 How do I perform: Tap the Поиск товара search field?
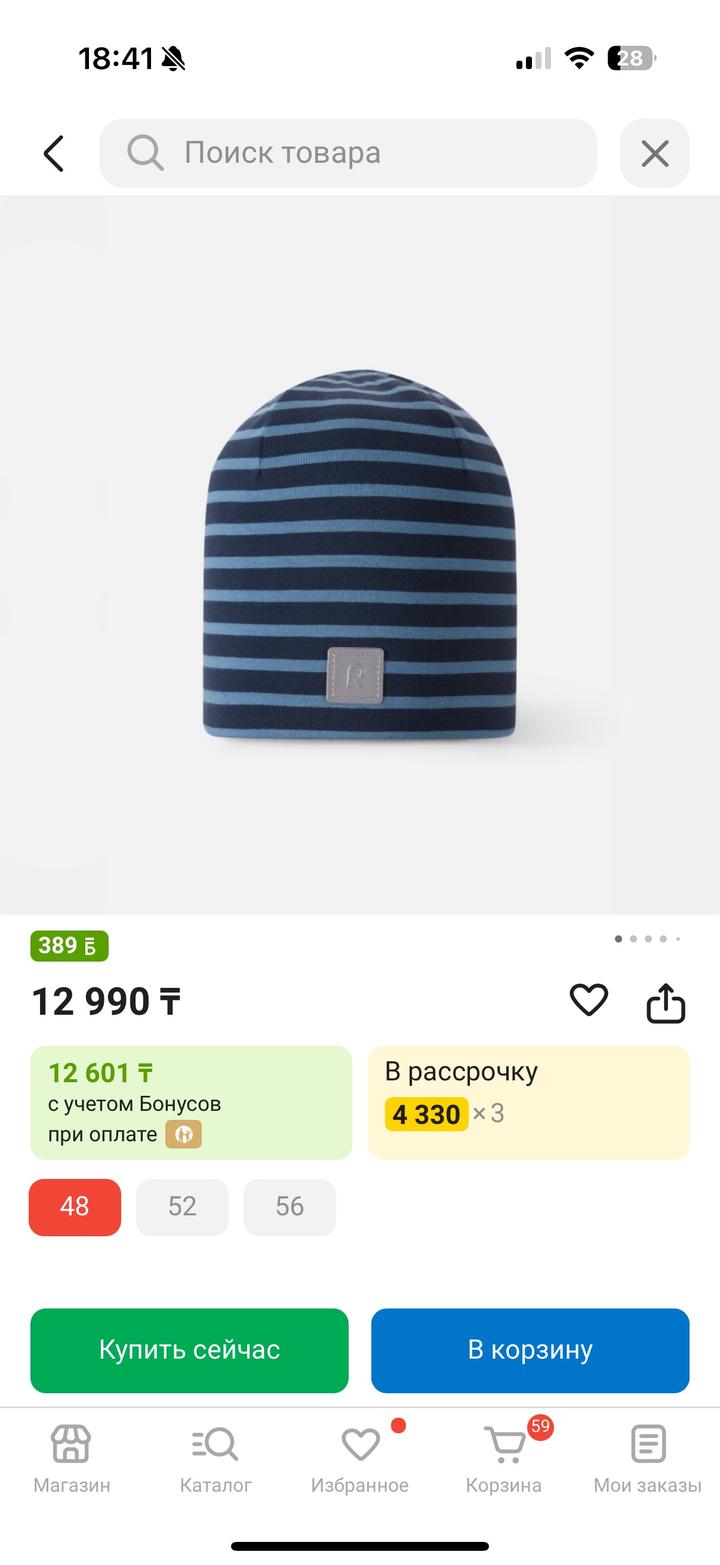coord(348,153)
